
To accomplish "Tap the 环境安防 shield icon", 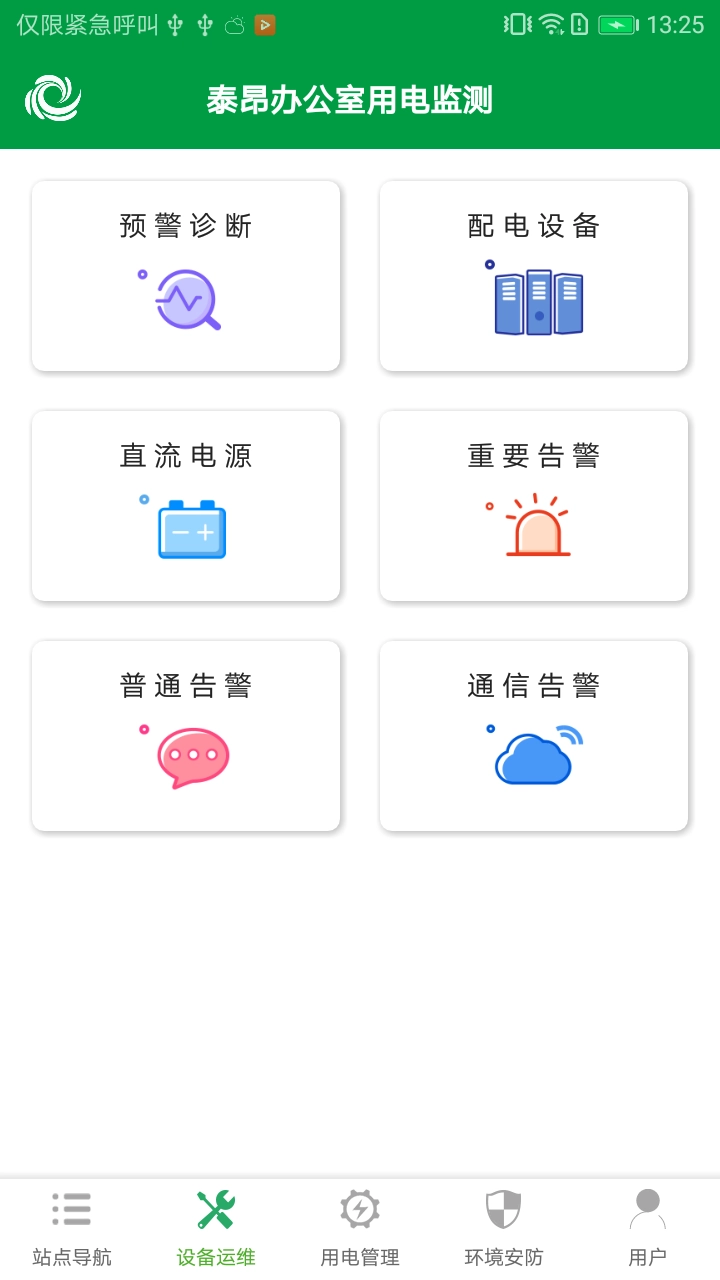I will (x=504, y=1209).
